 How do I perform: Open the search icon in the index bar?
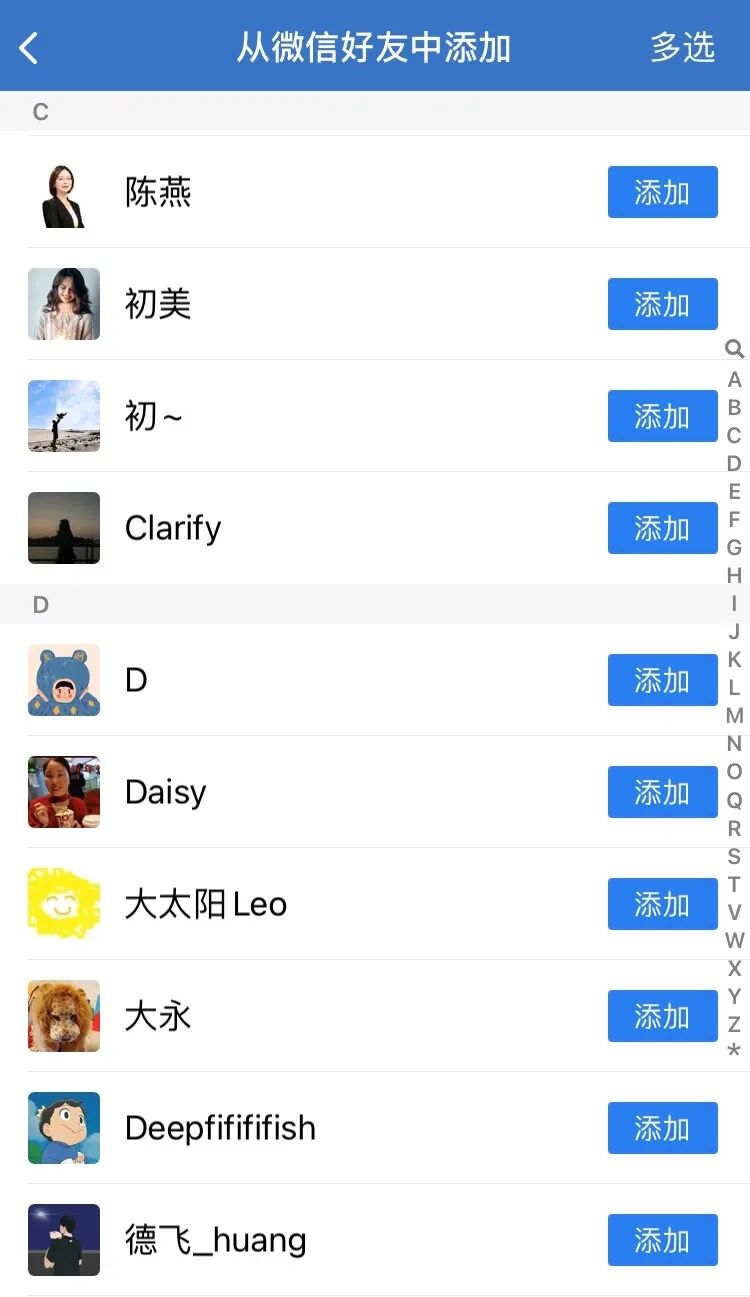click(x=734, y=349)
